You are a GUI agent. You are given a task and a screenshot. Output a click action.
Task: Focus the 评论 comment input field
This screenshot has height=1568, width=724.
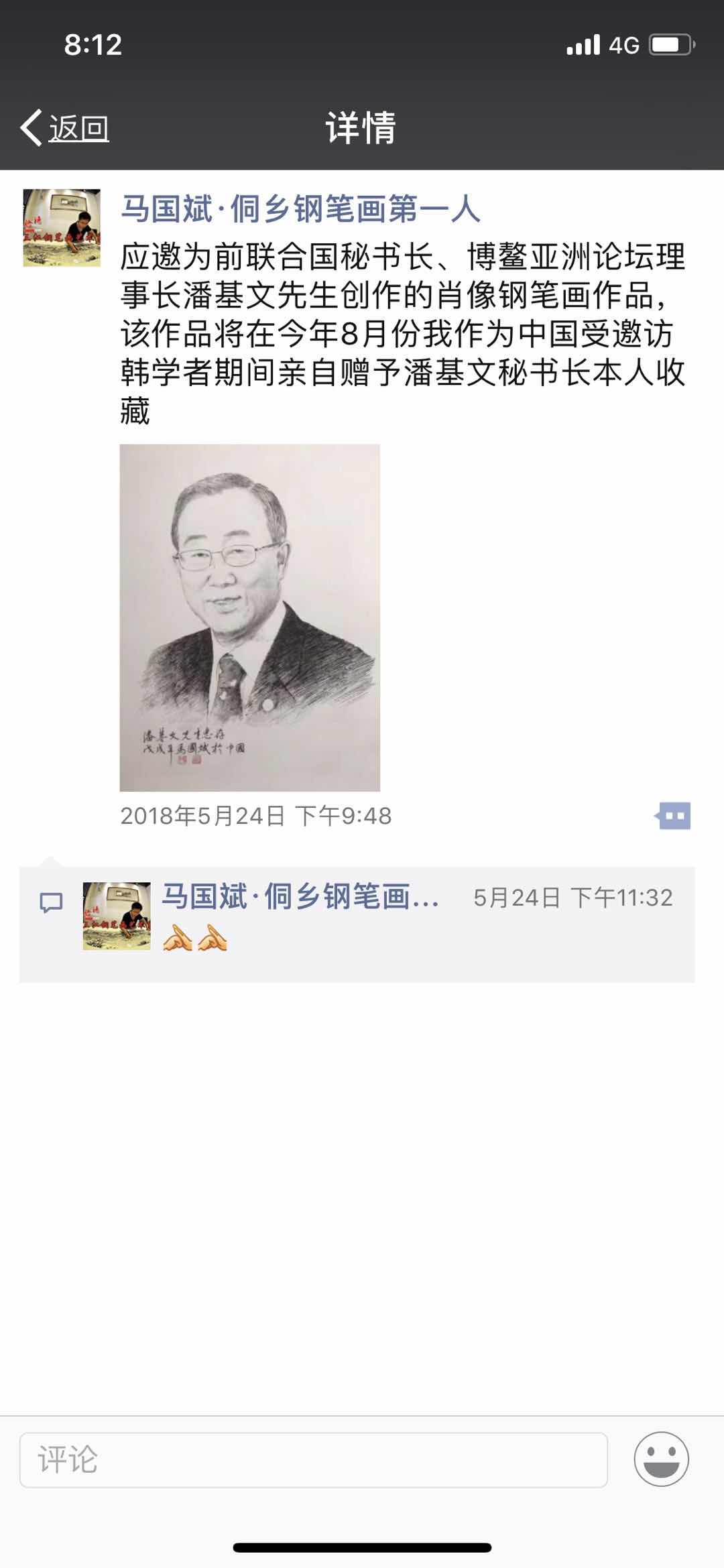[x=314, y=1459]
